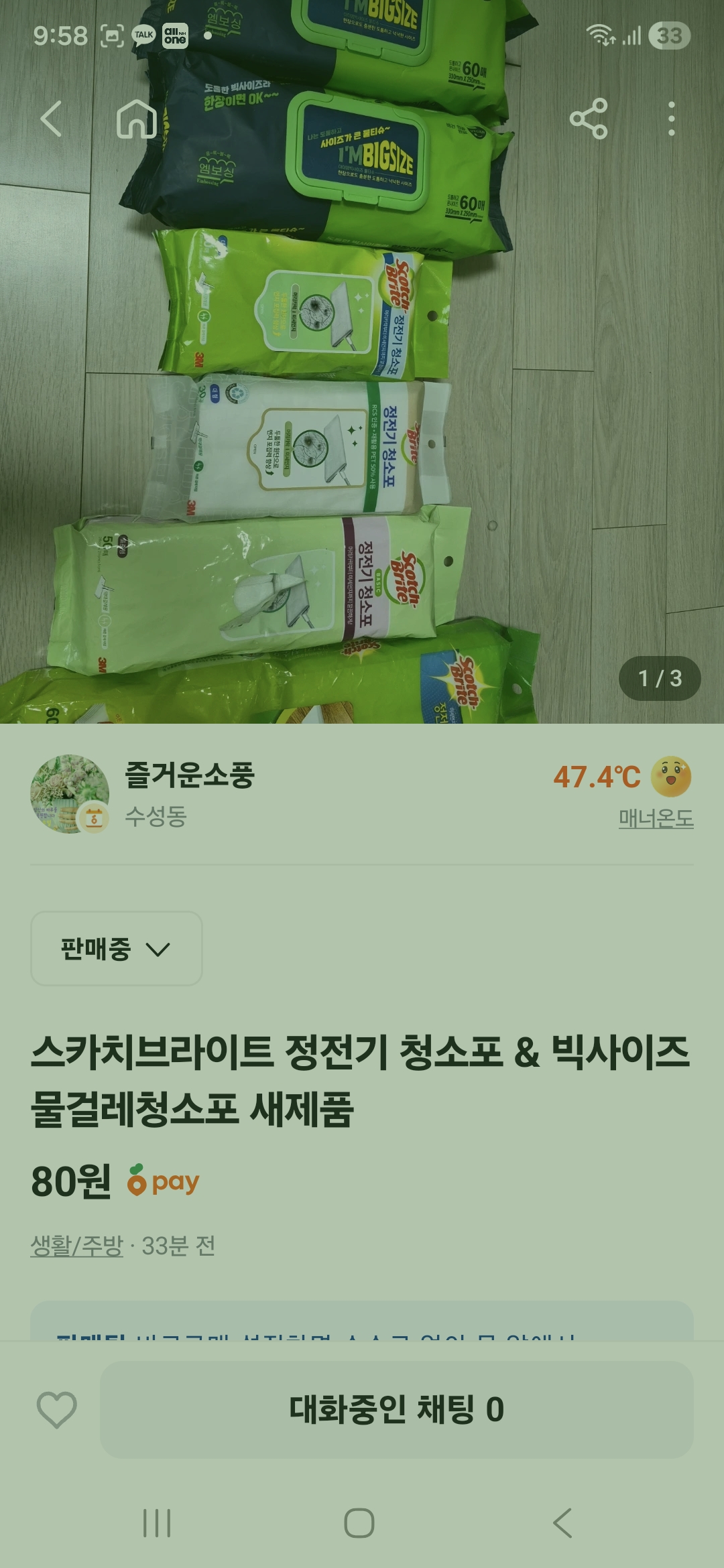Tap the system home button
This screenshot has height=1568, width=724.
(x=359, y=1523)
